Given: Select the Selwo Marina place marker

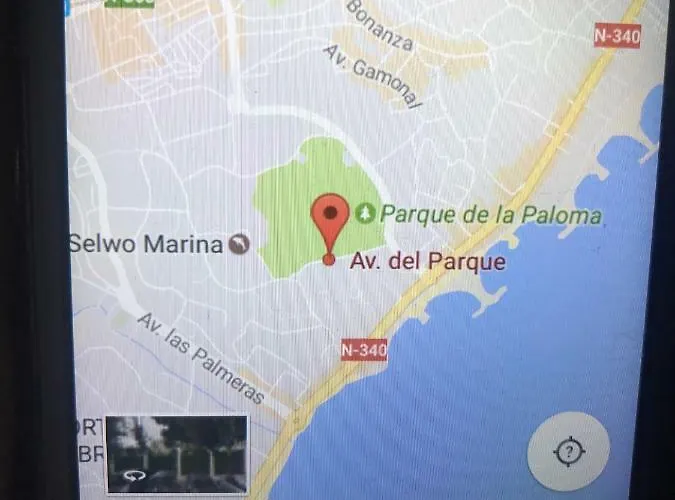Looking at the screenshot, I should tap(240, 243).
